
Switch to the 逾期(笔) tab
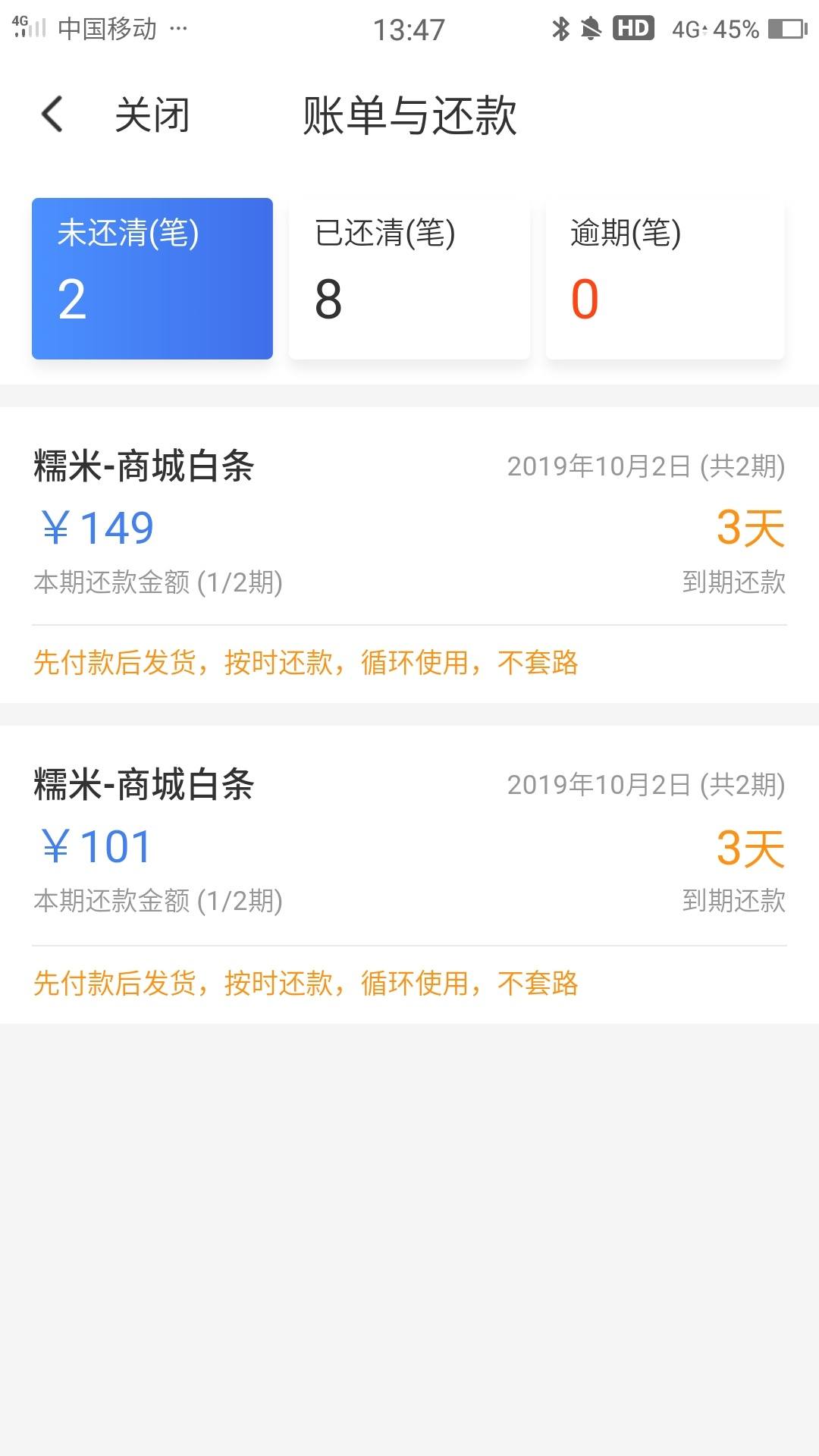665,278
